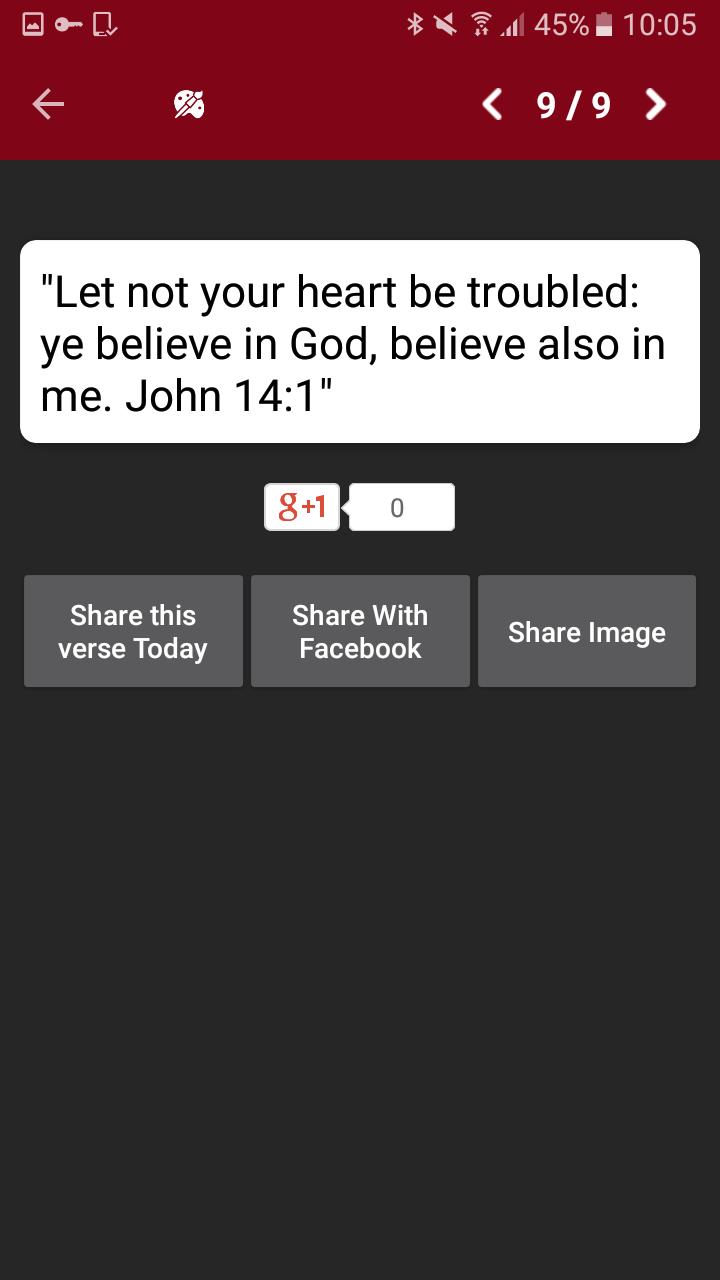Select Share this verse Today
The width and height of the screenshot is (720, 1280).
(133, 631)
